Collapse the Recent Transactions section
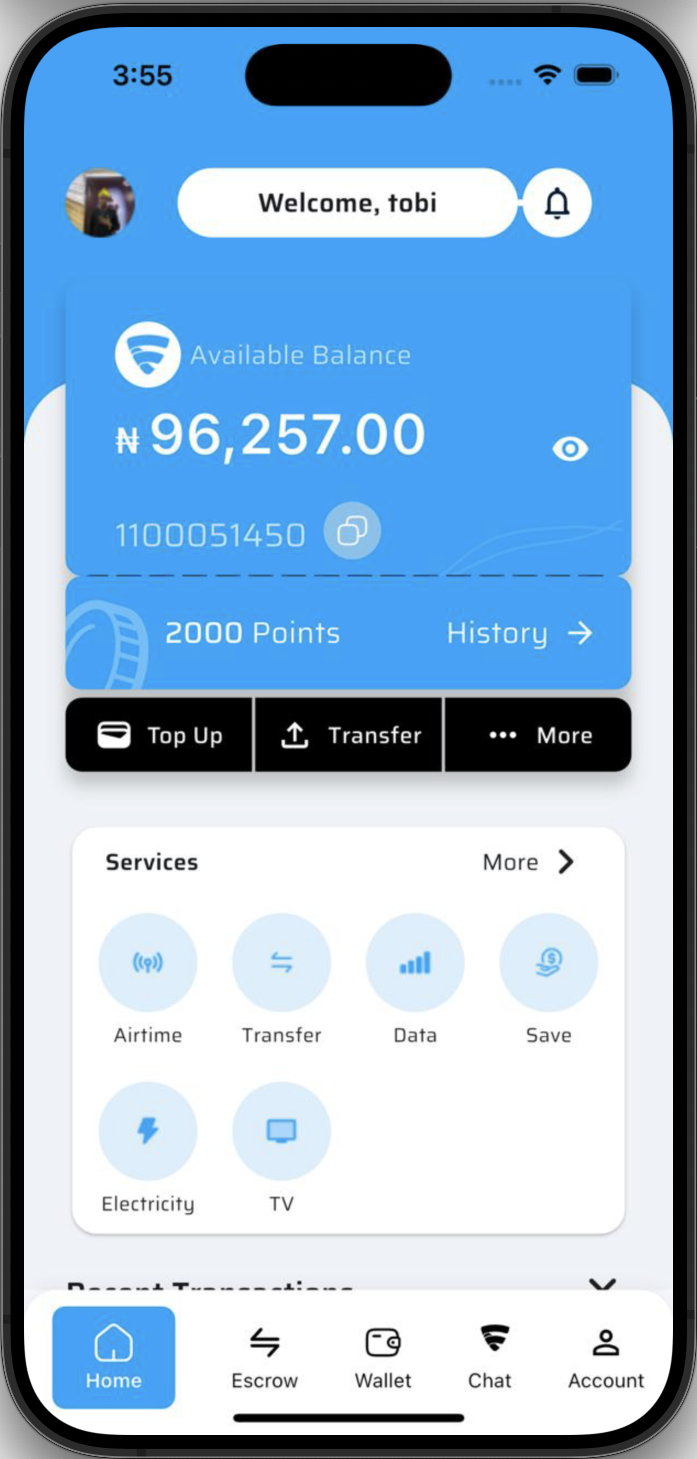The image size is (697, 1459). (x=602, y=1283)
